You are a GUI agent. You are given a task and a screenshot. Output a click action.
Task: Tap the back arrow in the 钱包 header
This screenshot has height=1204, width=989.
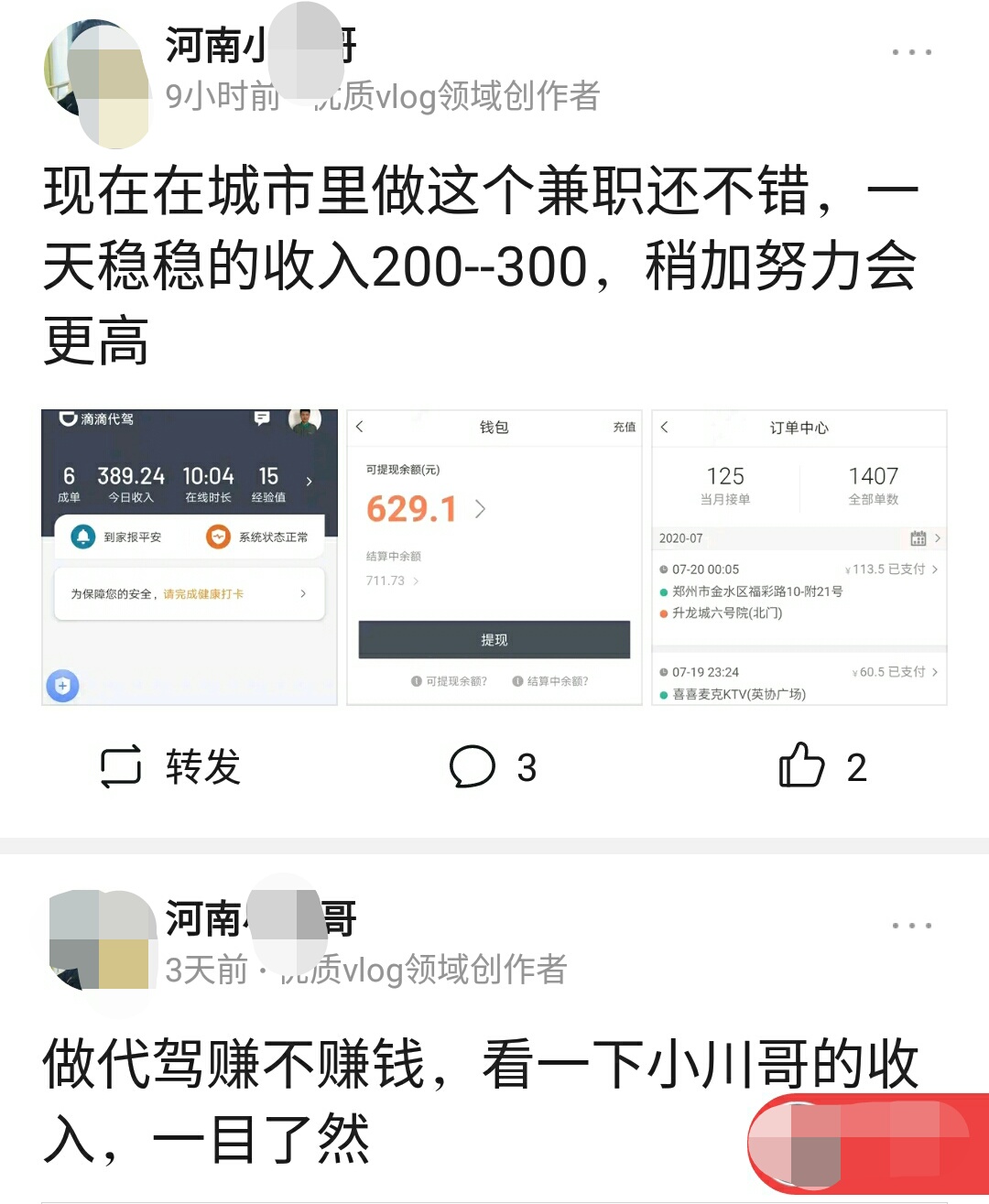pos(359,427)
